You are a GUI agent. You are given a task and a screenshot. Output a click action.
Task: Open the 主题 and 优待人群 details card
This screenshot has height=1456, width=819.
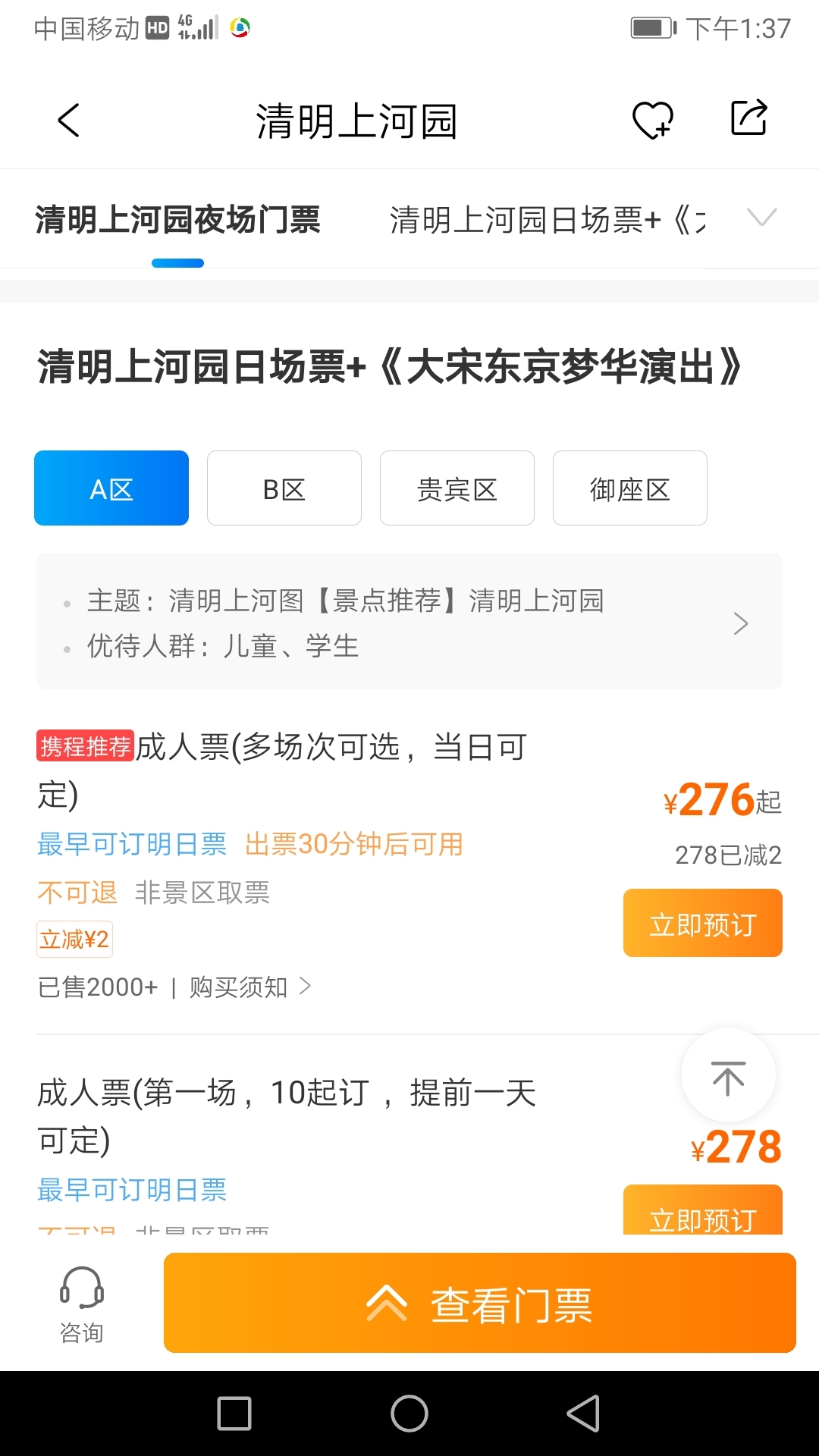click(409, 622)
